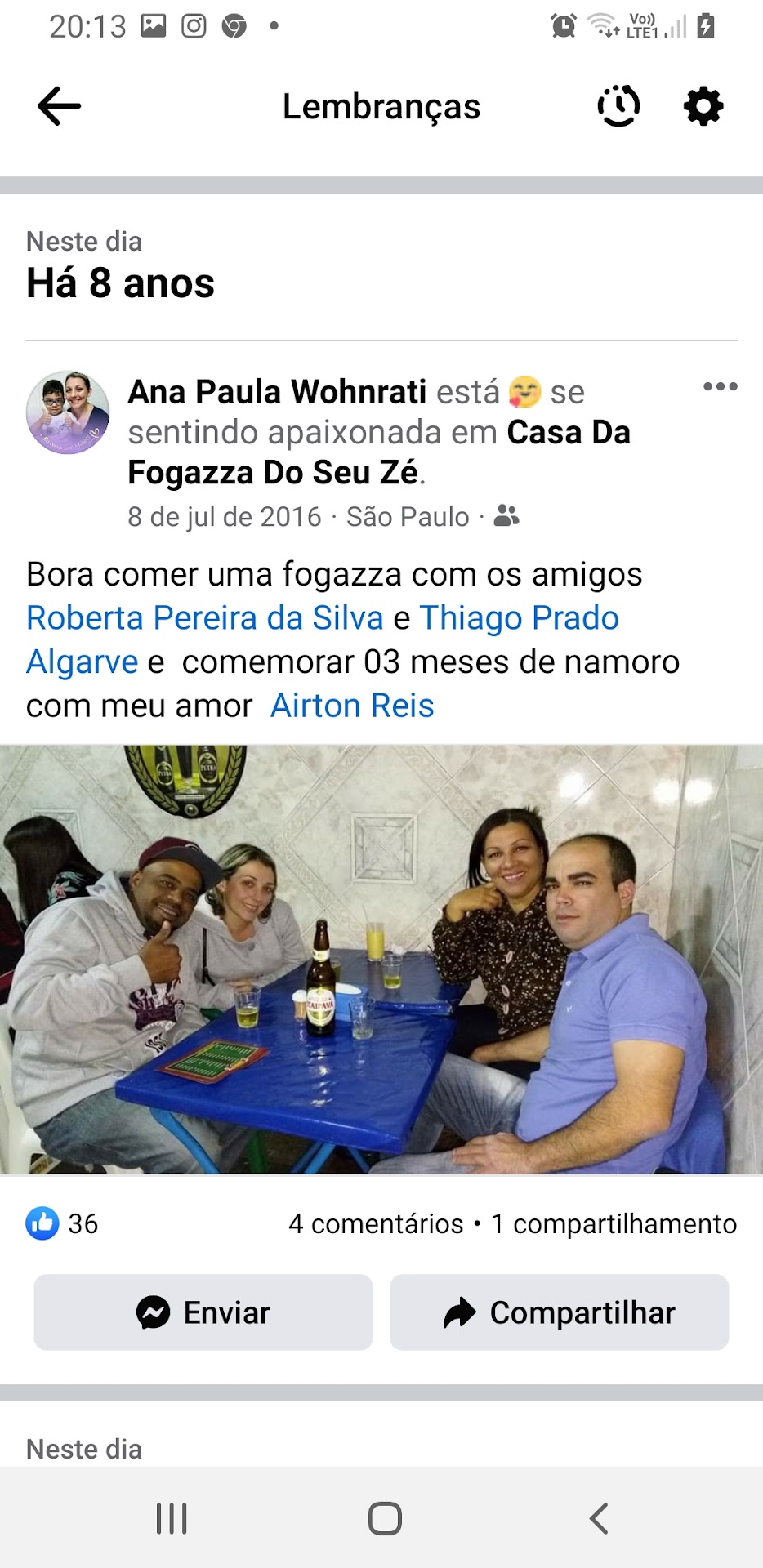763x1568 pixels.
Task: Tap the Compartilhar button
Action: [x=560, y=1312]
